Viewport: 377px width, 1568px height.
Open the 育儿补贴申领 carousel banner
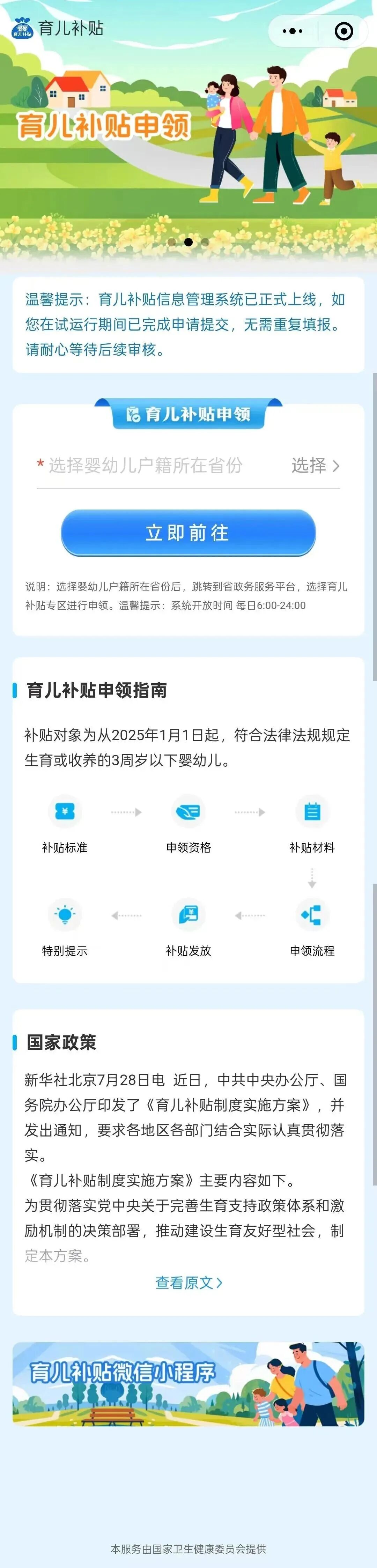188,140
